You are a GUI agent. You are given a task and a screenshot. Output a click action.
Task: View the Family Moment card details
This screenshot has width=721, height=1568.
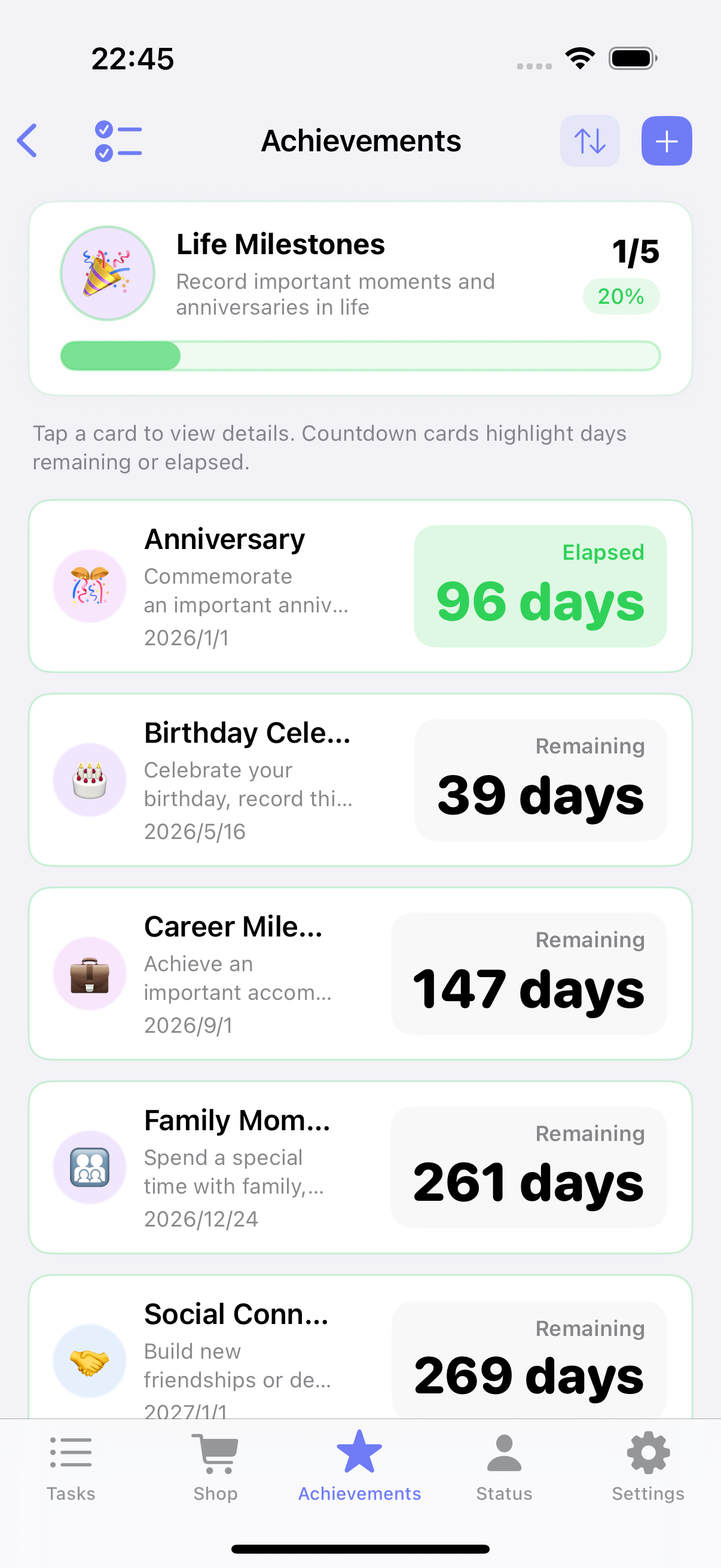360,1167
